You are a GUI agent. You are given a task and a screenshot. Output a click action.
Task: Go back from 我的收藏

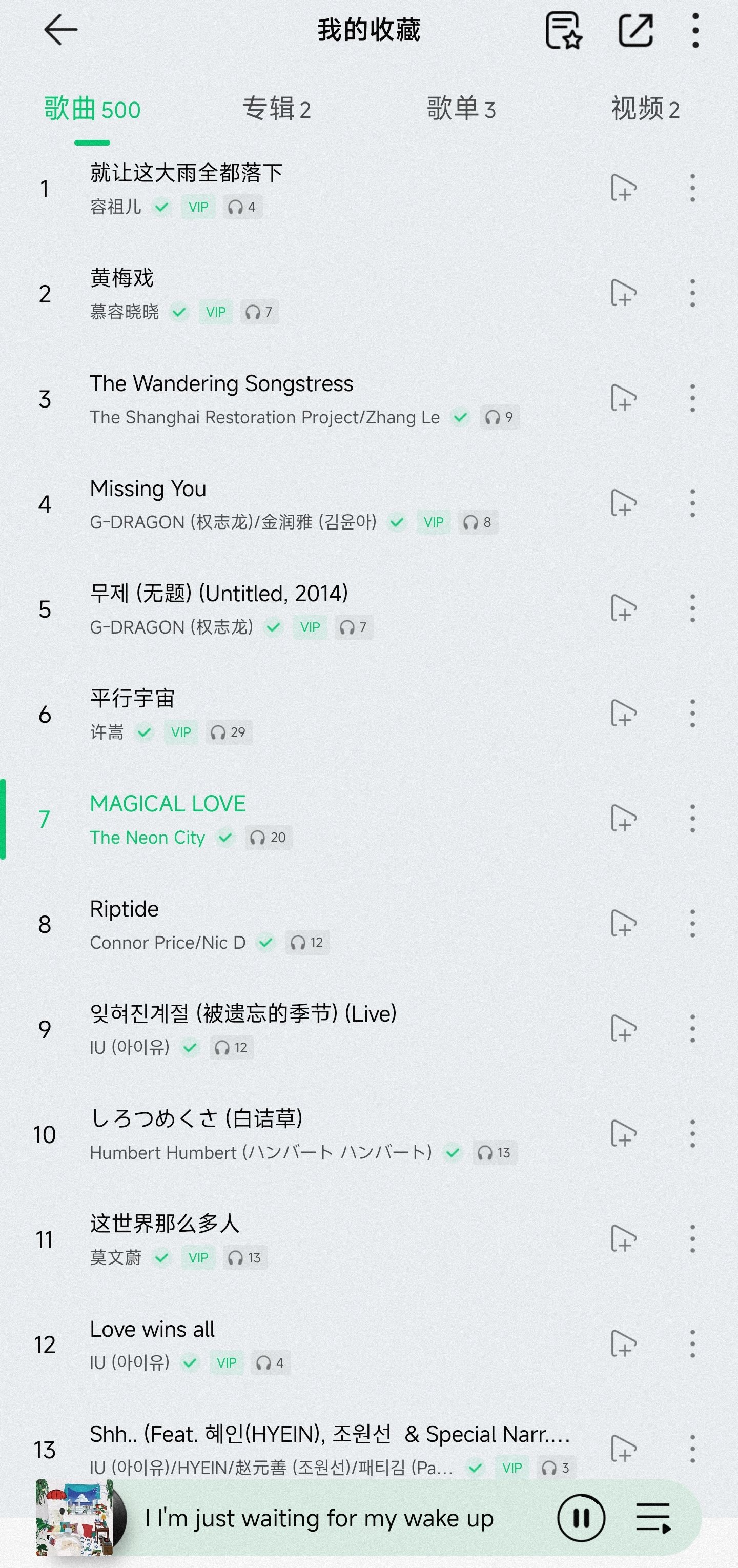tap(61, 29)
